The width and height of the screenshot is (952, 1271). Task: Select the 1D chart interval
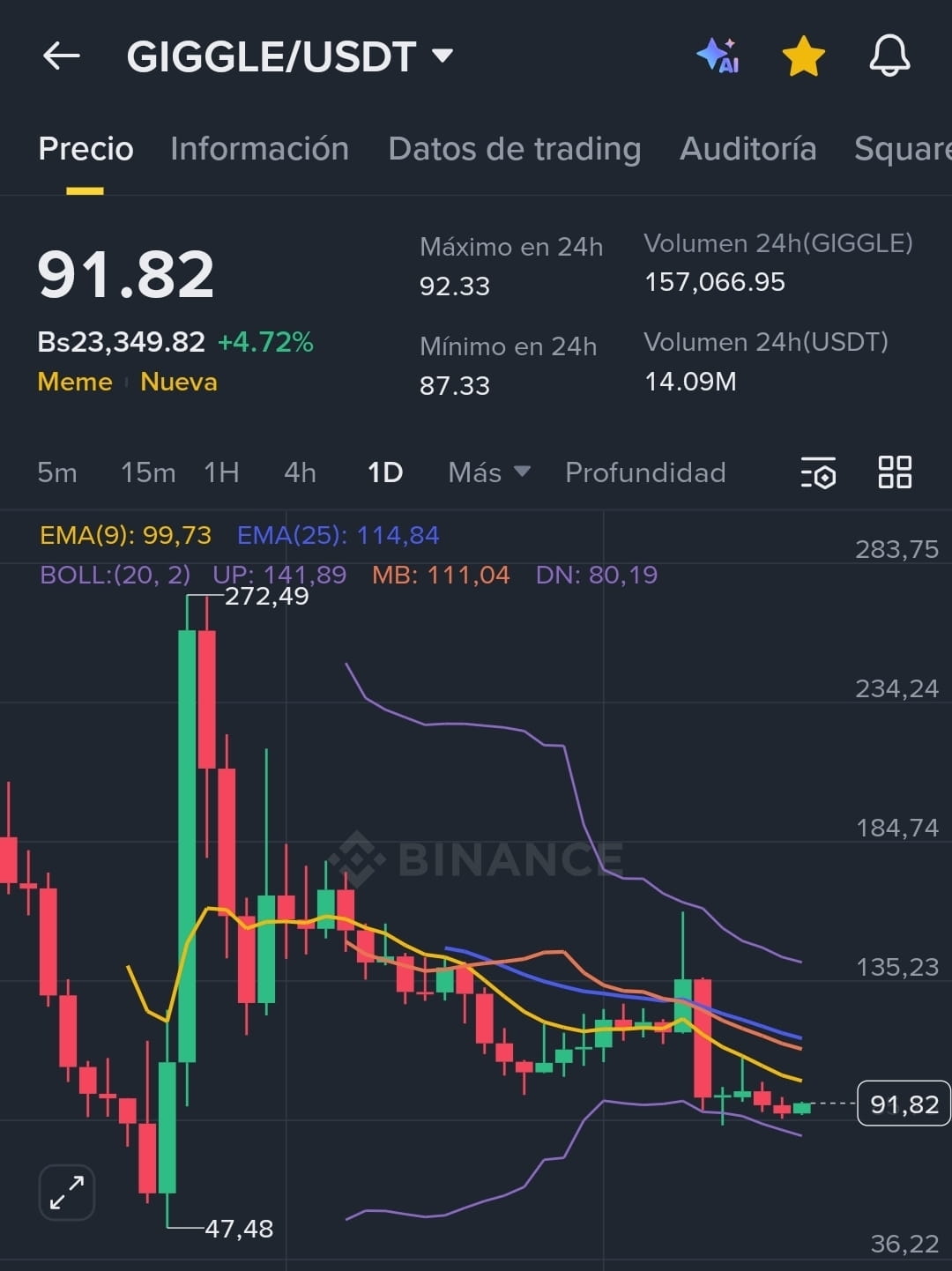(x=385, y=472)
